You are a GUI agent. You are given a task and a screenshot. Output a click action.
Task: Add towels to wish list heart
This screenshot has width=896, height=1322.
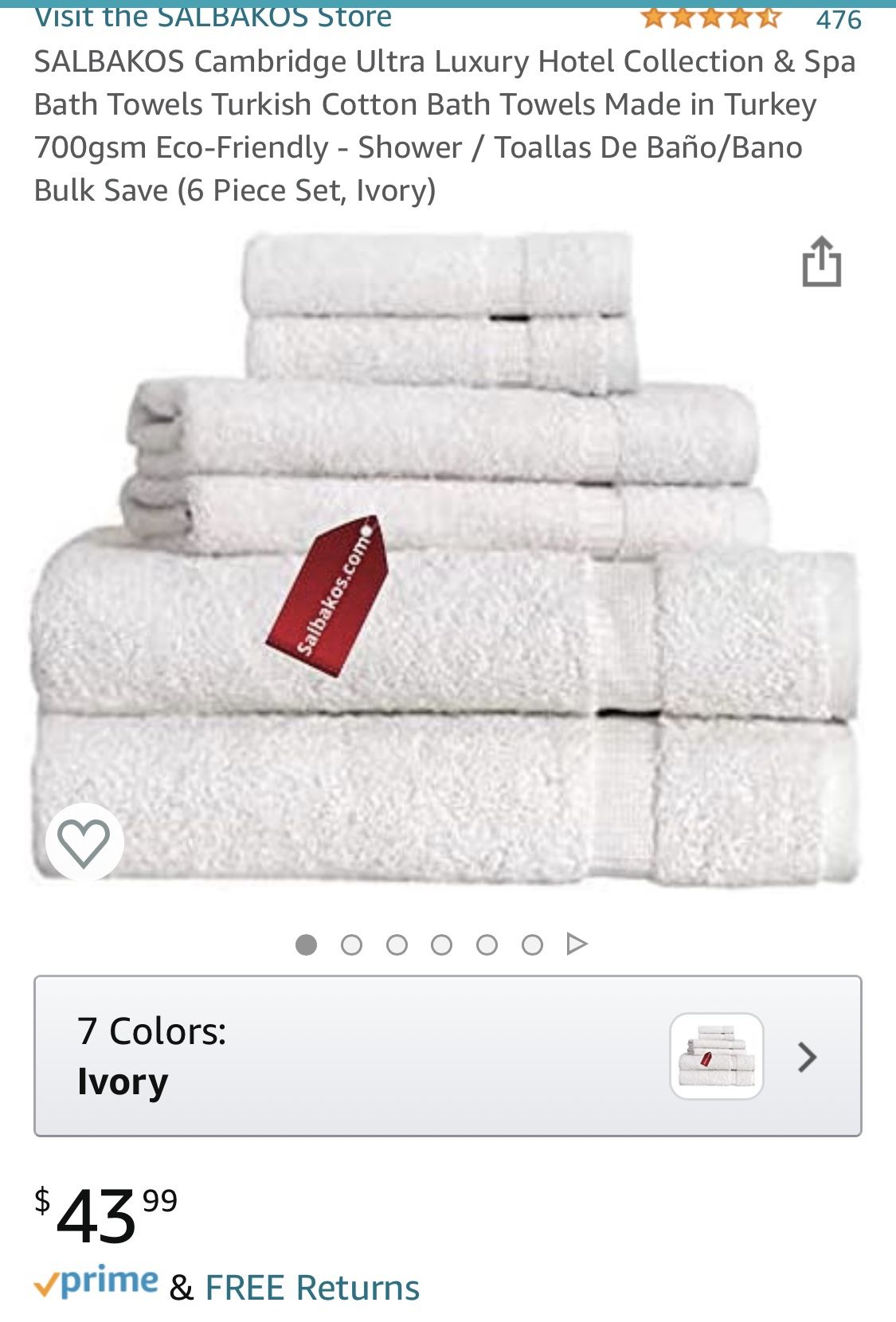click(x=84, y=842)
